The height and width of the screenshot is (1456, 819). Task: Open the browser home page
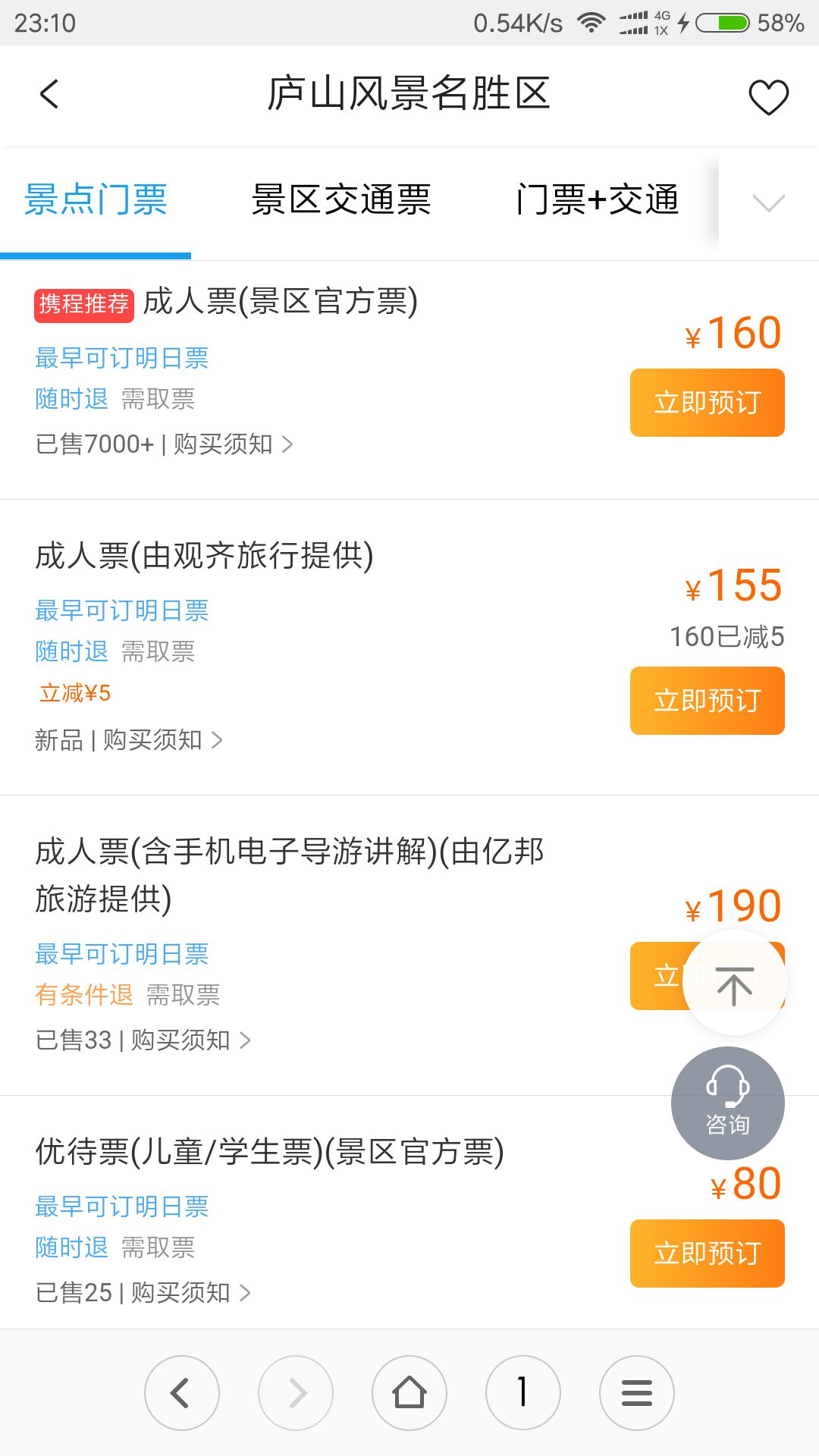coord(409,1393)
